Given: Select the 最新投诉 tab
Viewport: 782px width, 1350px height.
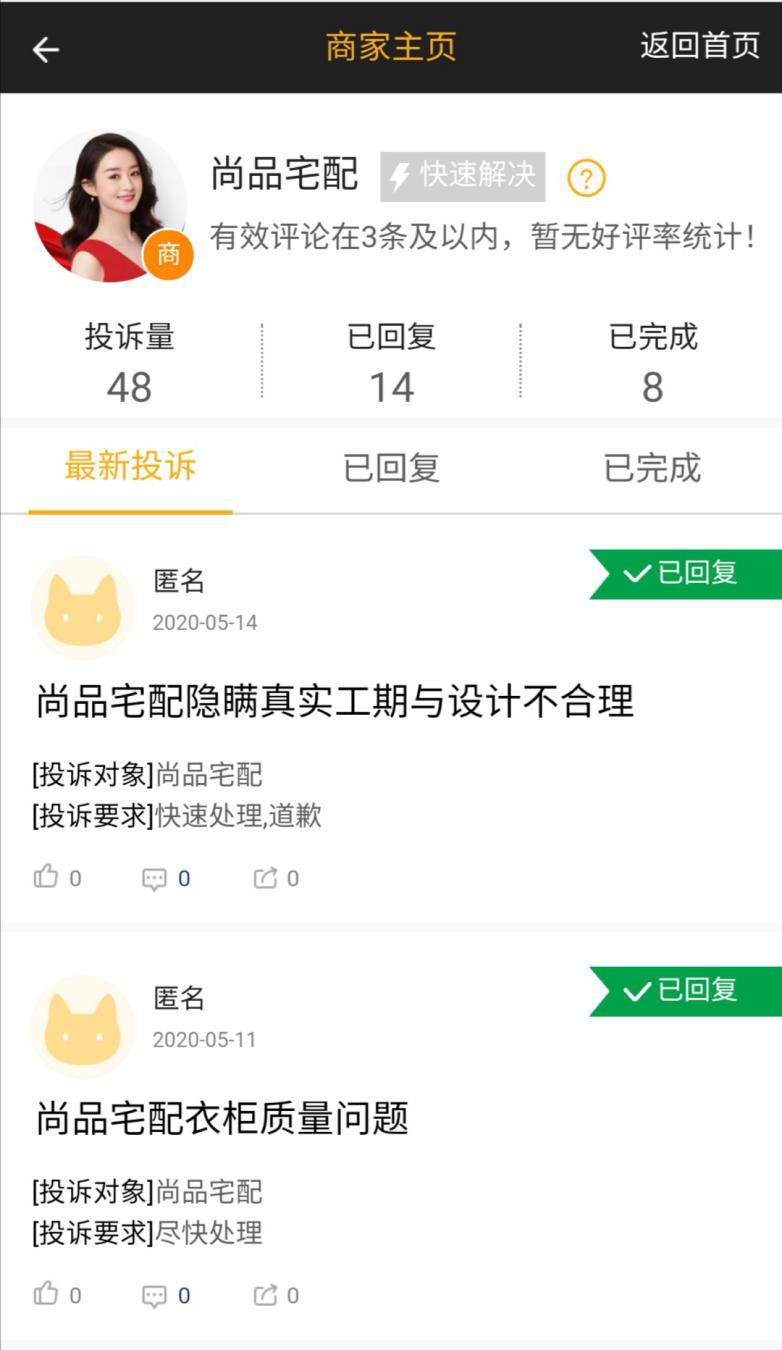Looking at the screenshot, I should 130,467.
